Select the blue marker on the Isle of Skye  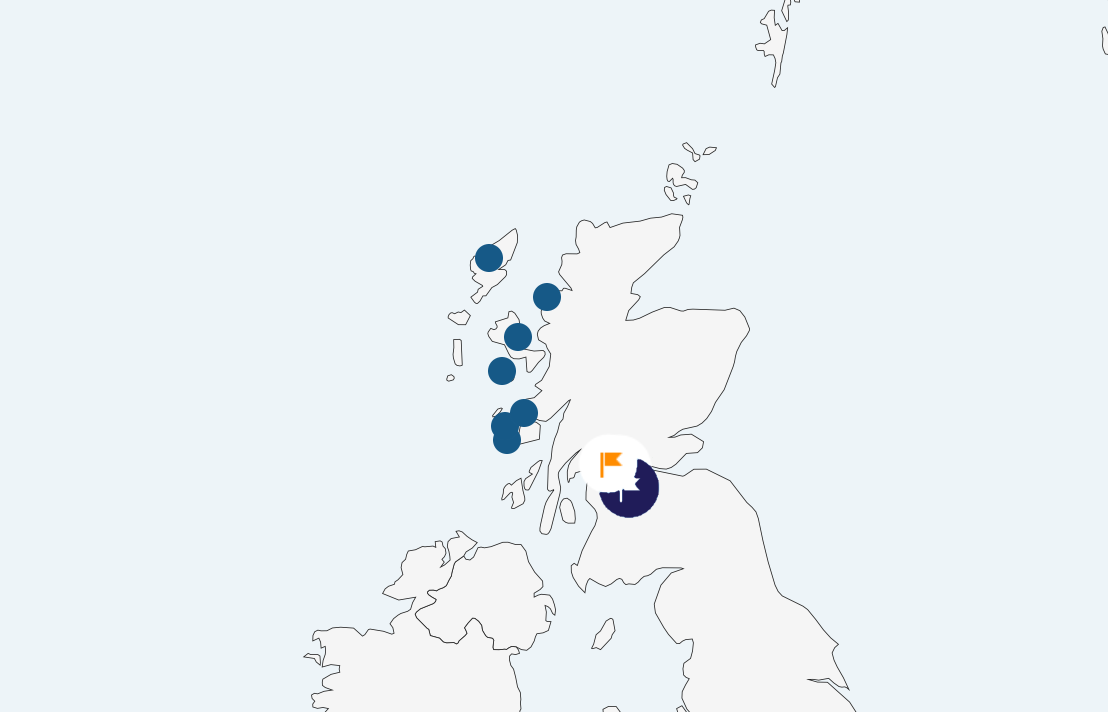[518, 337]
